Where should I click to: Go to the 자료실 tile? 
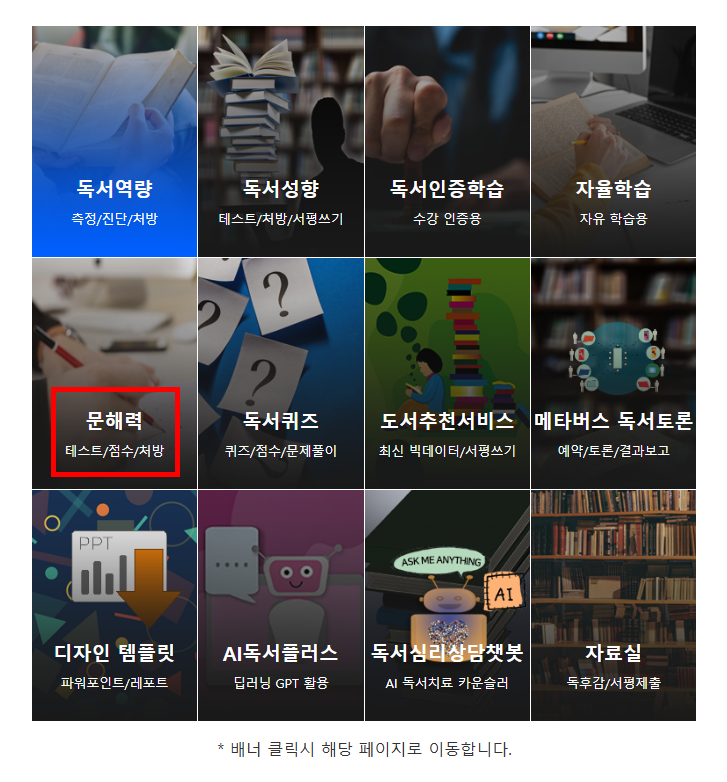613,606
